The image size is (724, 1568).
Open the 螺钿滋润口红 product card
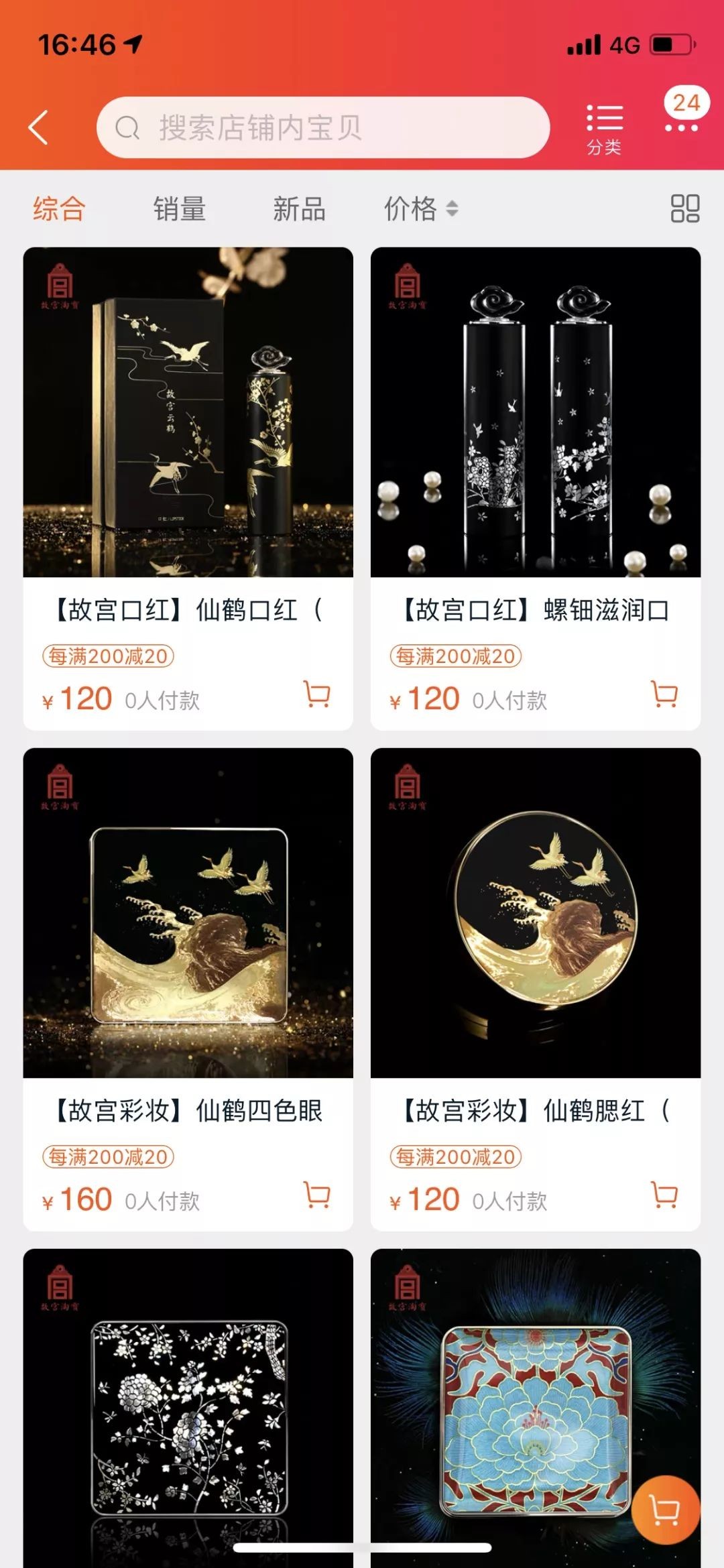[535, 412]
